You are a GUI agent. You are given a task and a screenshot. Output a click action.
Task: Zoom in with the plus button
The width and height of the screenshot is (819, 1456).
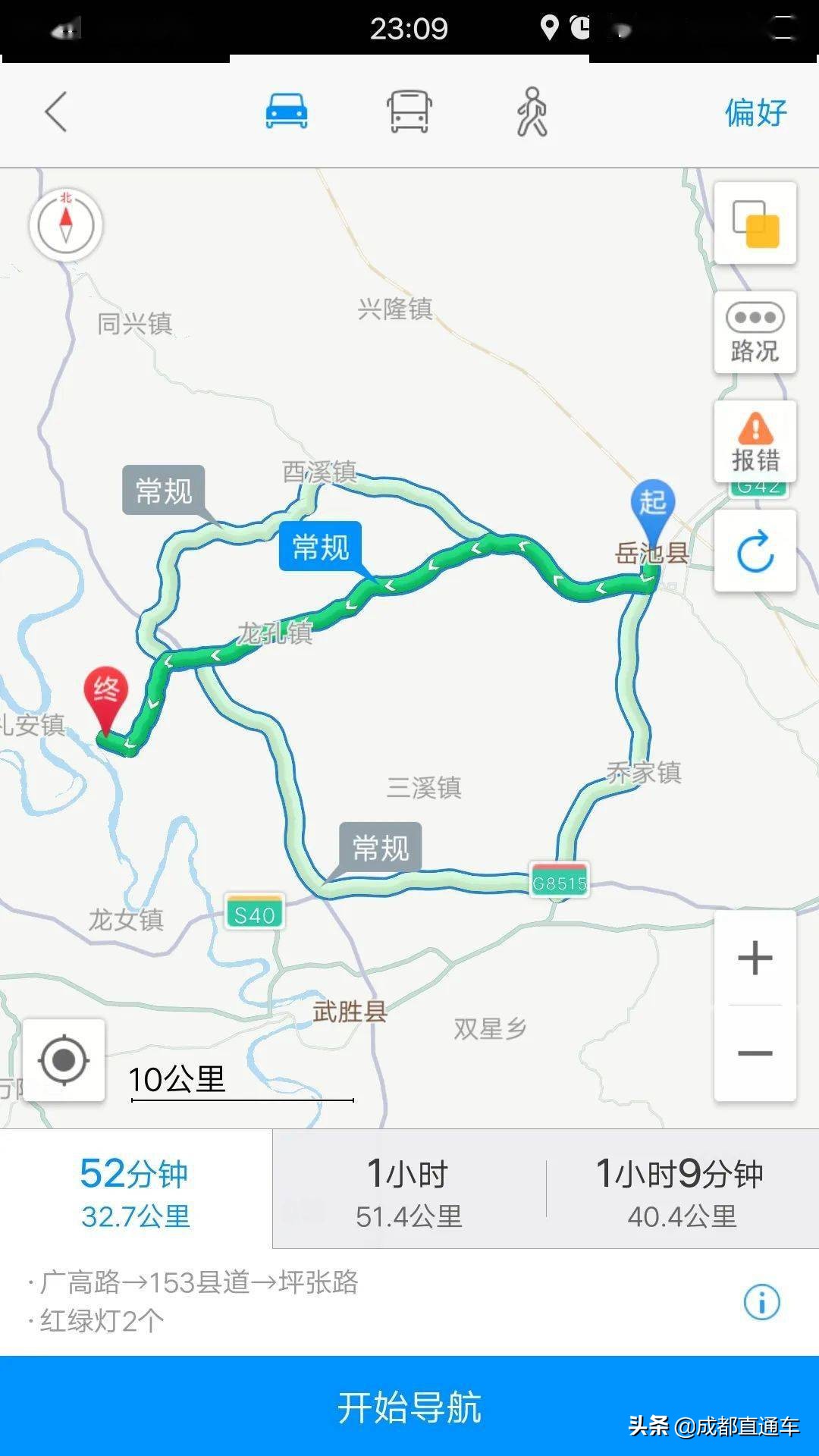click(x=755, y=958)
